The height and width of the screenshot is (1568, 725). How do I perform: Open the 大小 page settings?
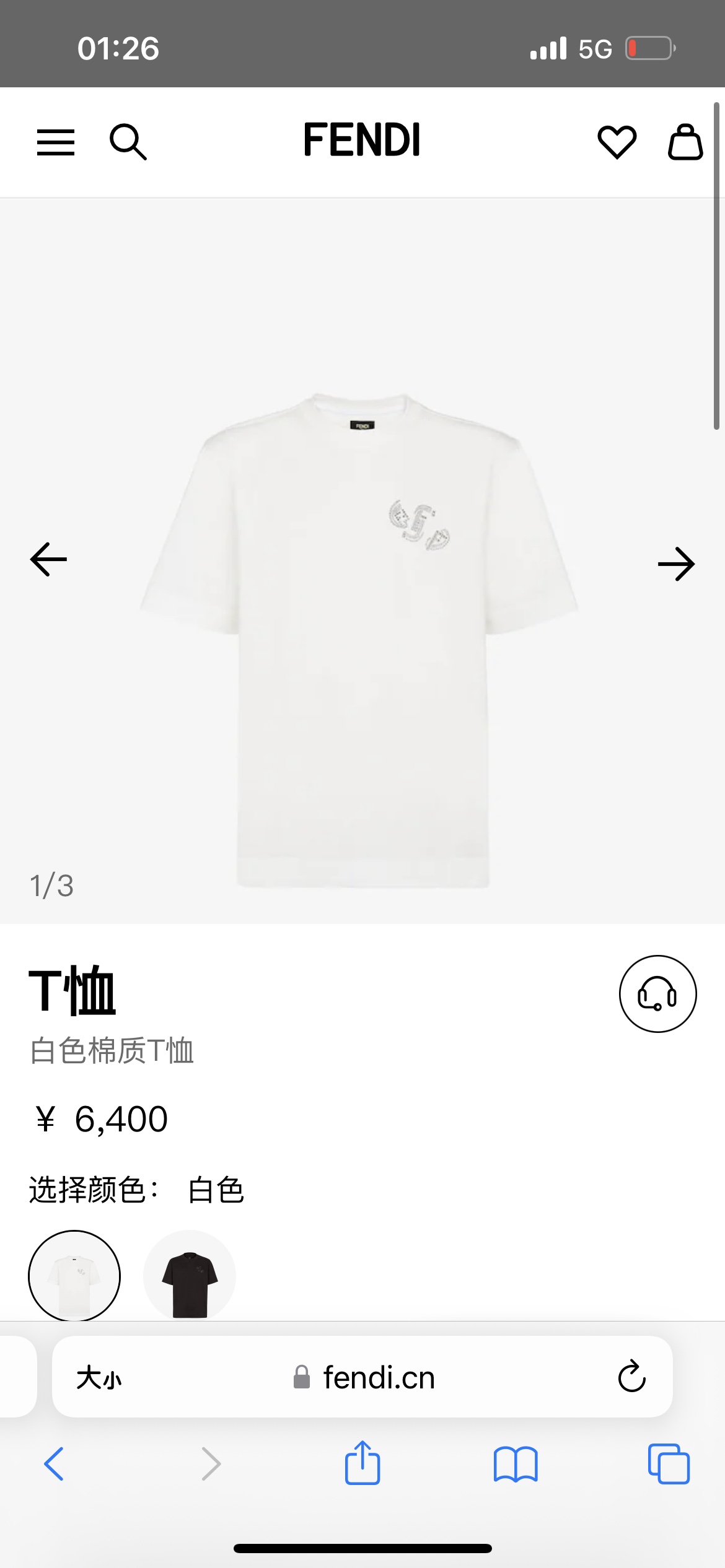(x=99, y=1378)
